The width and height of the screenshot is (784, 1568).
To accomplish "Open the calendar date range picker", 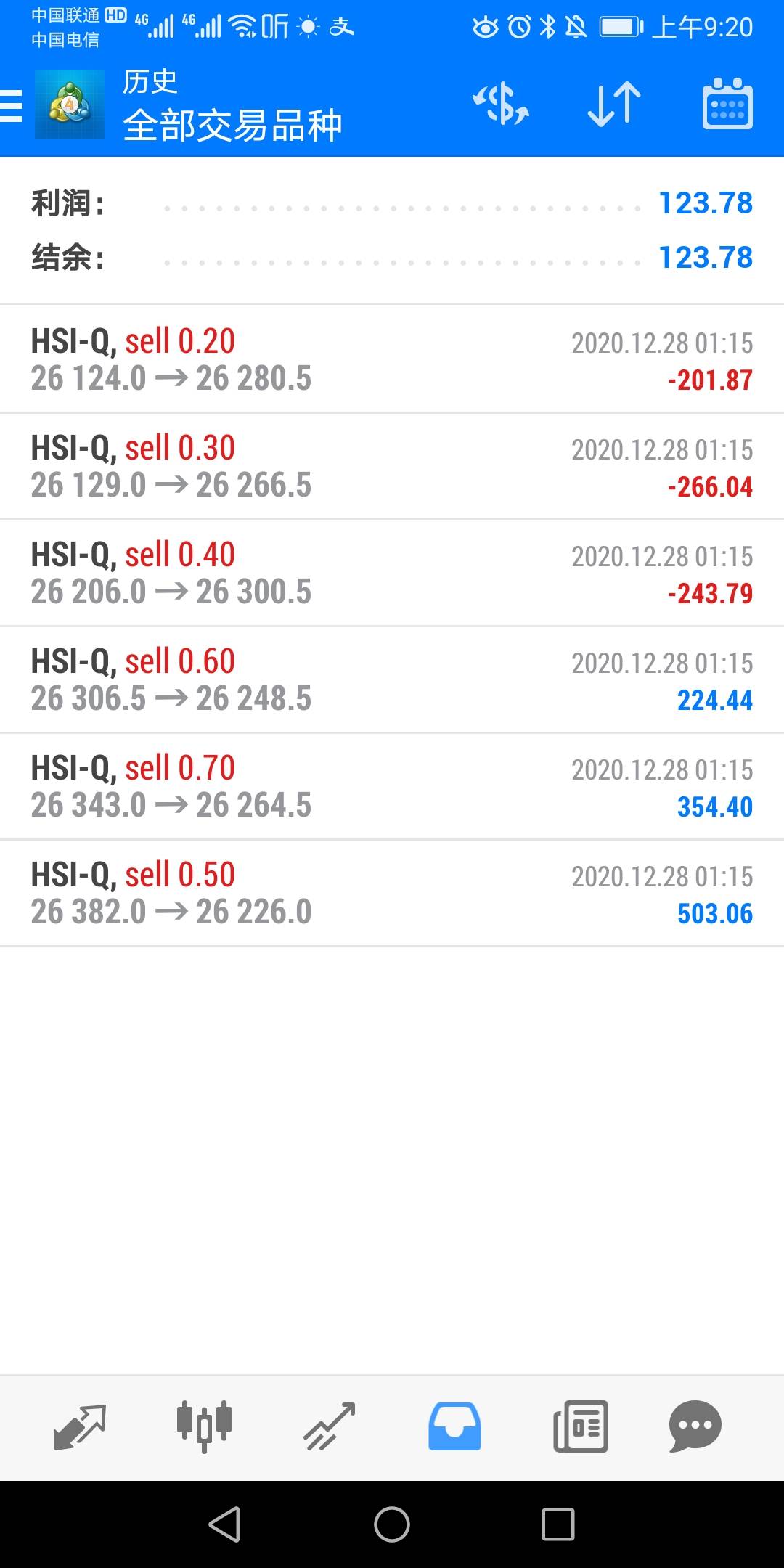I will 727,104.
